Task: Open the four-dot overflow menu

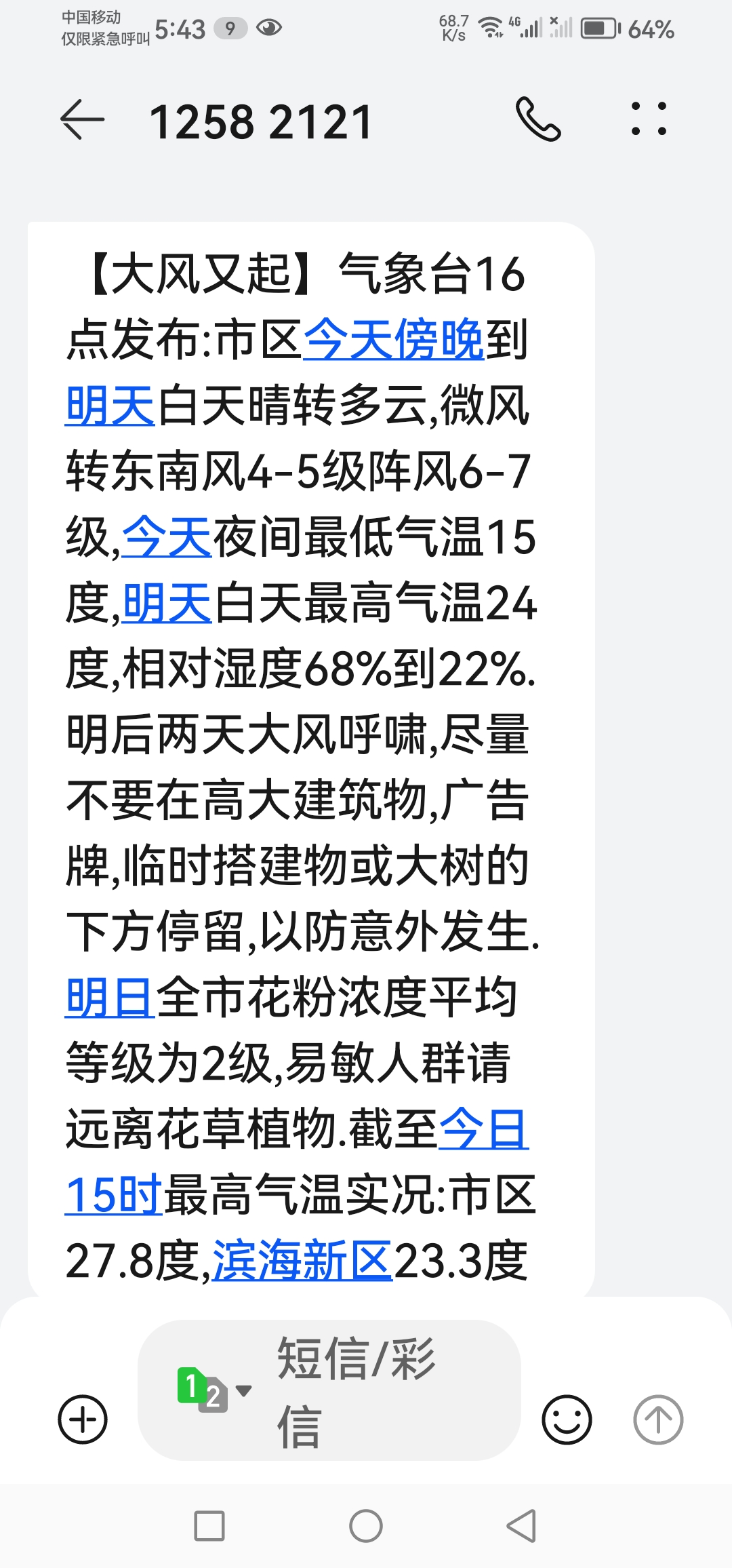Action: pyautogui.click(x=649, y=119)
